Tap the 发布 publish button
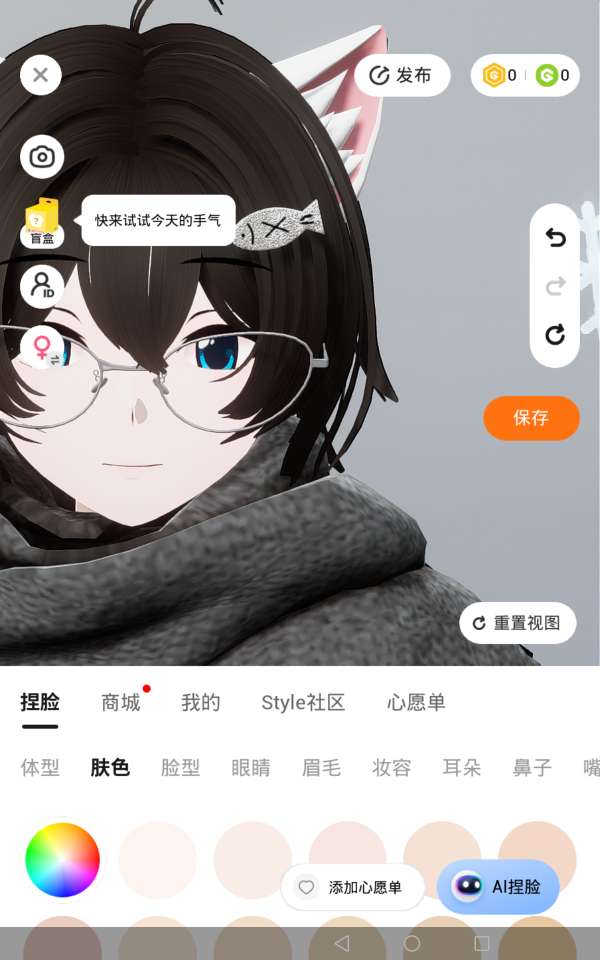 tap(402, 75)
